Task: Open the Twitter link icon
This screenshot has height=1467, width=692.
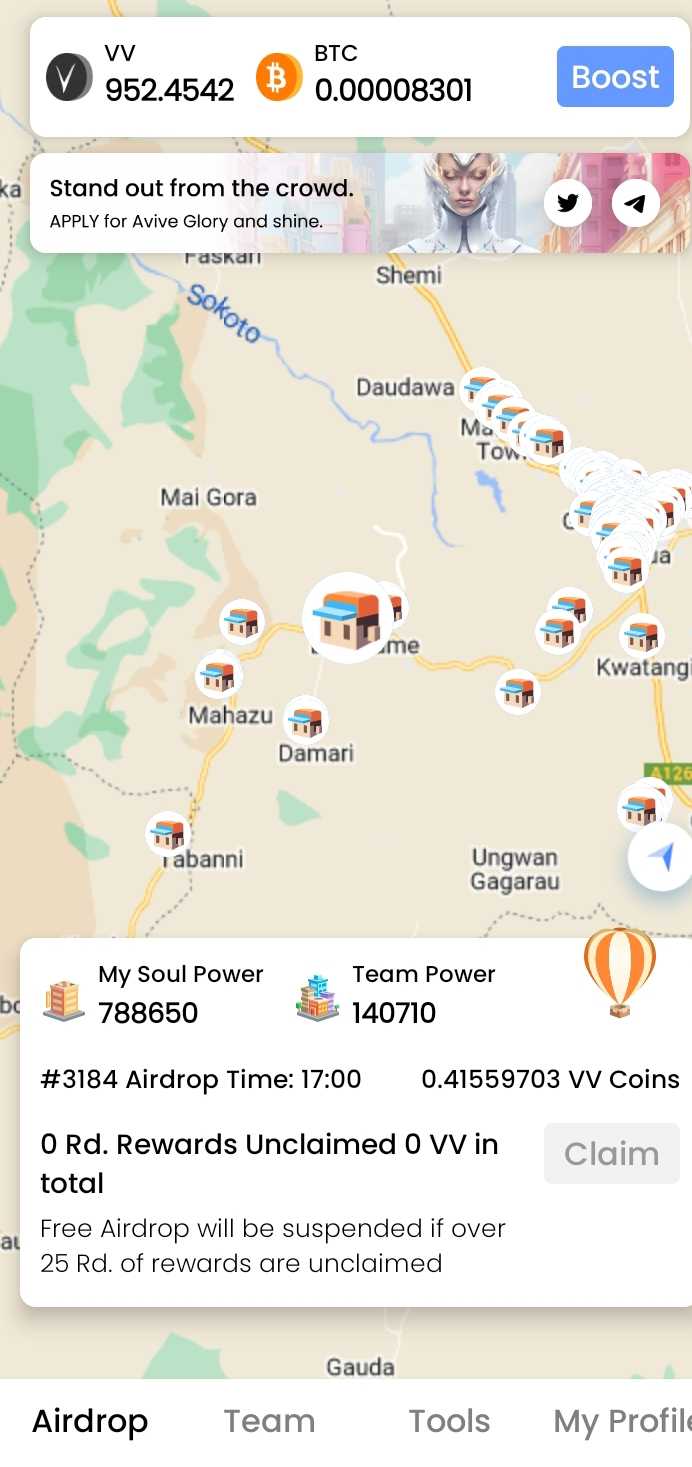Action: coord(568,203)
